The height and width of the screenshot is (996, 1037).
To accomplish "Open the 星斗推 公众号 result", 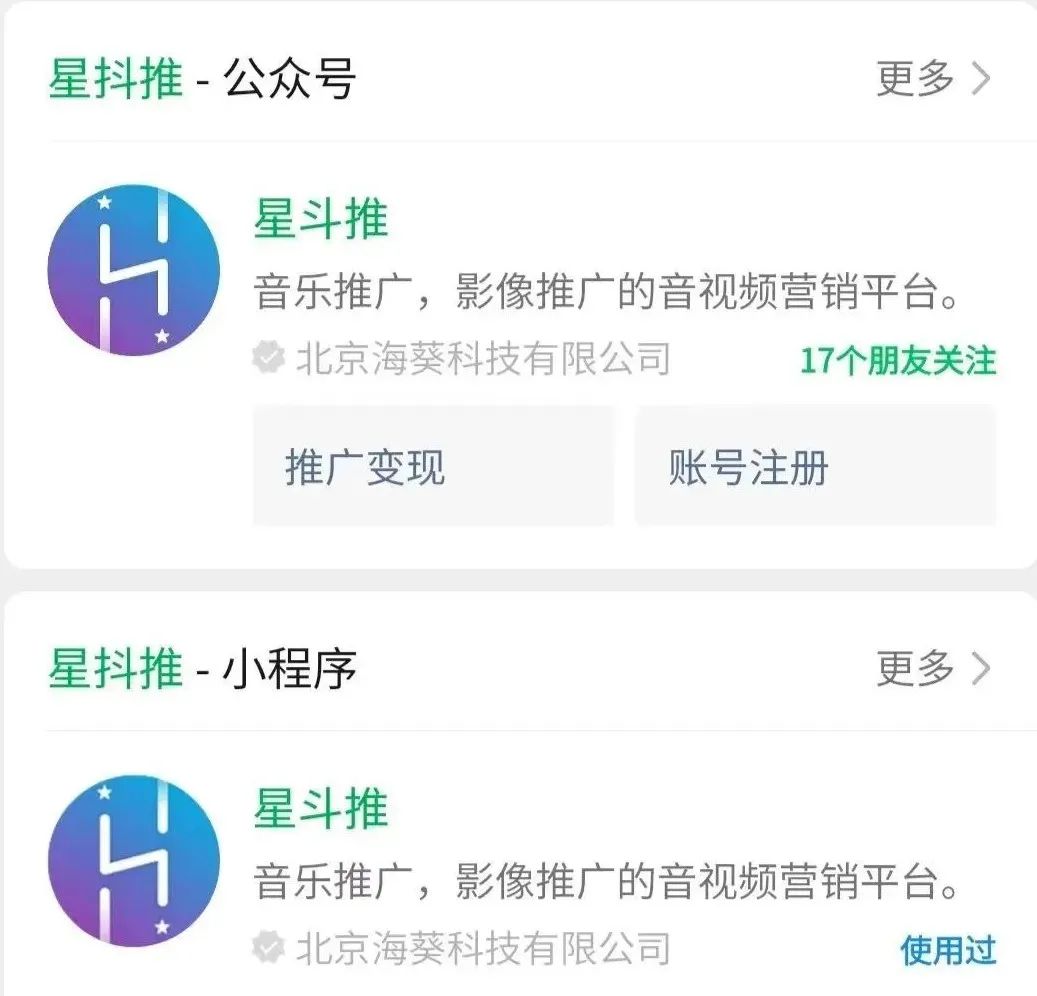I will click(321, 219).
